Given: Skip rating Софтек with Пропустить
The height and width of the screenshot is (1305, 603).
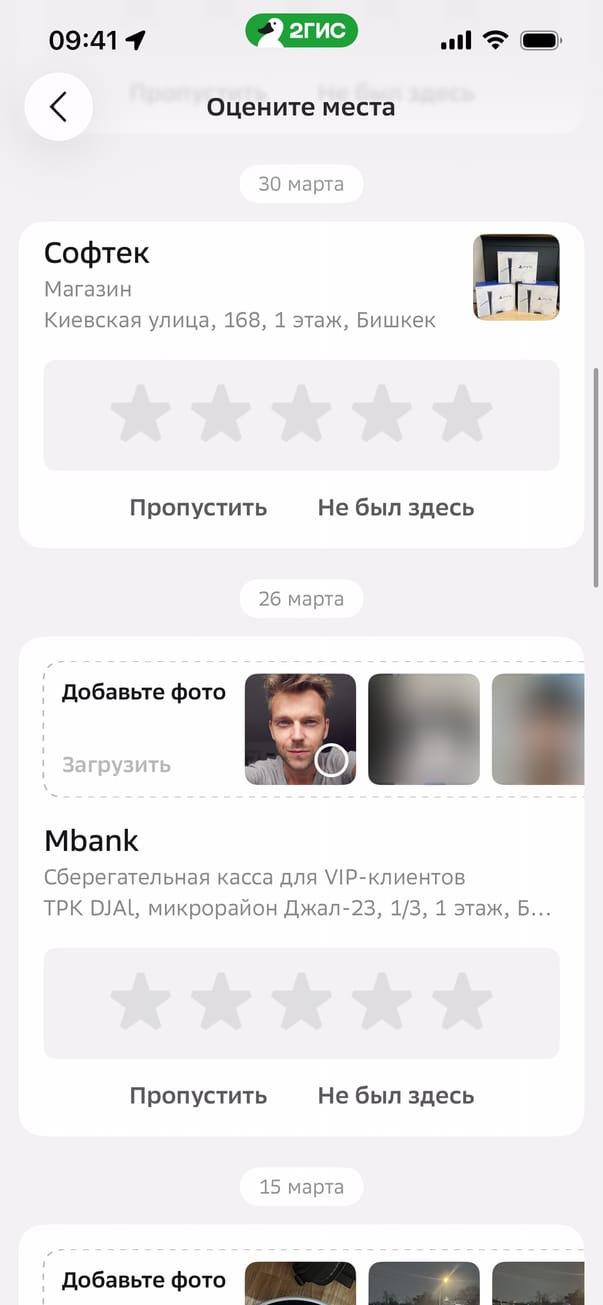Looking at the screenshot, I should [x=198, y=508].
